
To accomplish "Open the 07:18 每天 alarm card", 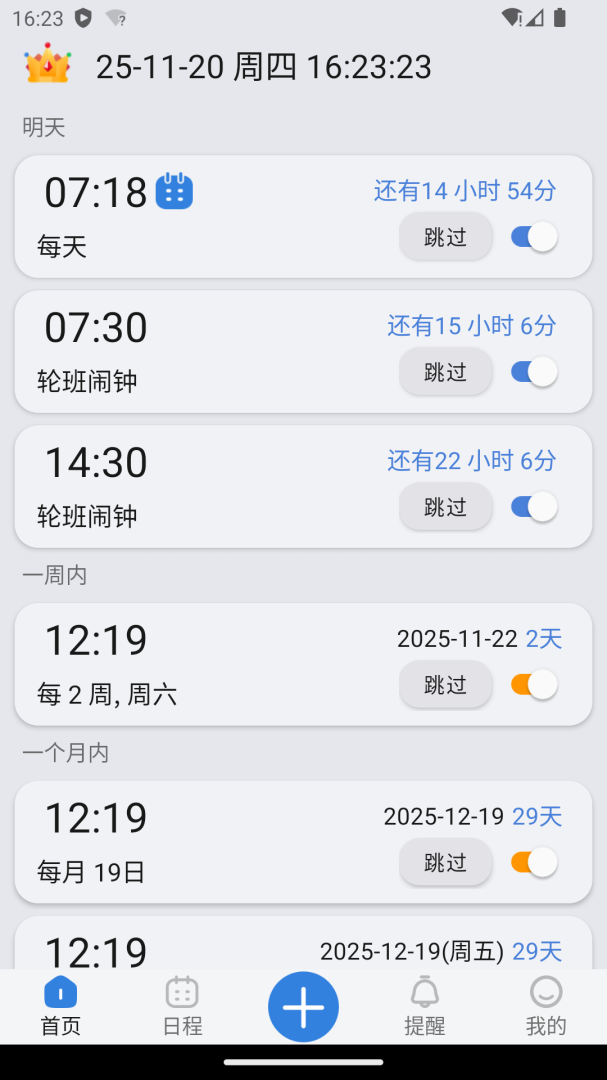I will [200, 217].
